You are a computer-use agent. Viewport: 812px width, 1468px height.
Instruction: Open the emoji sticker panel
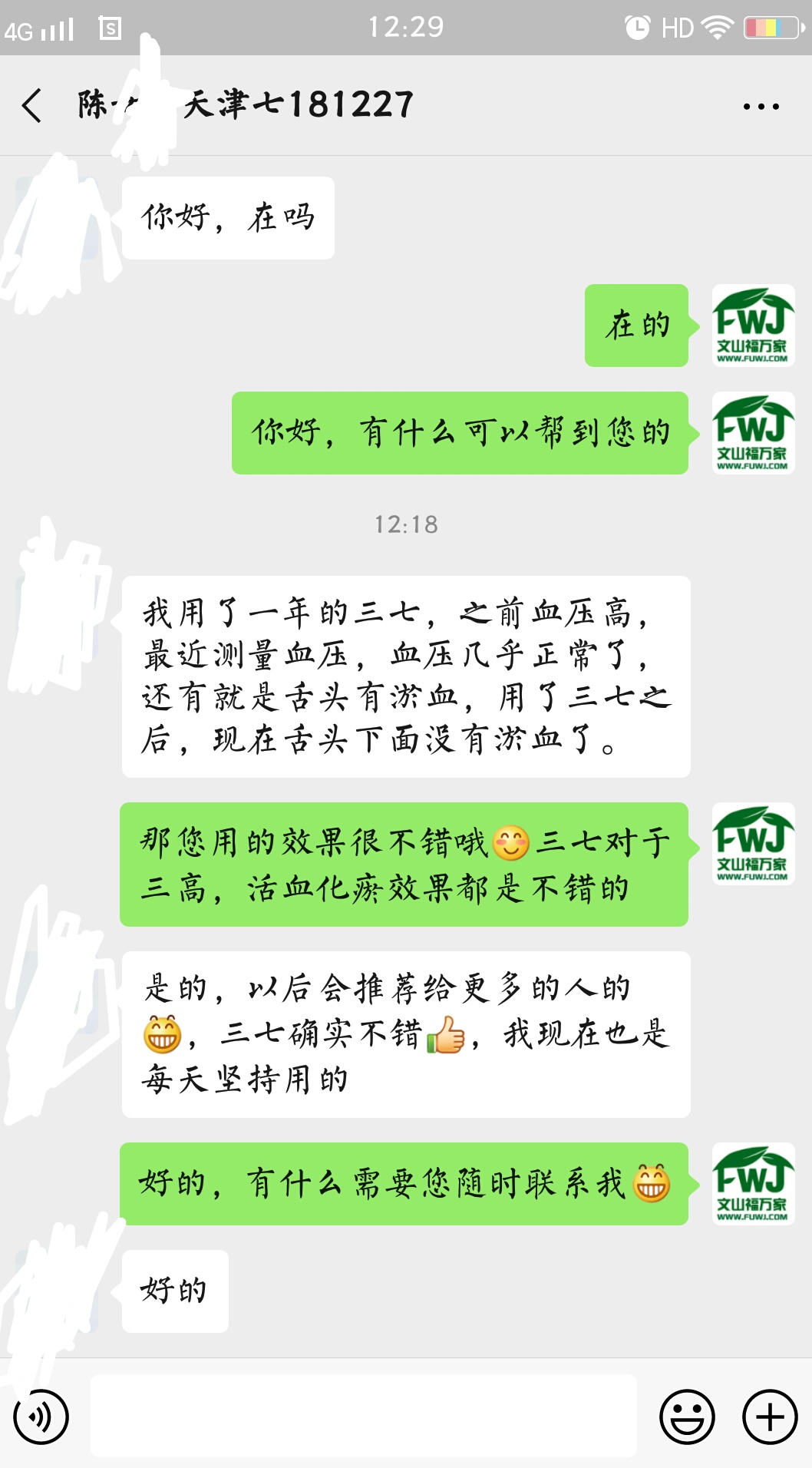pos(687,1417)
